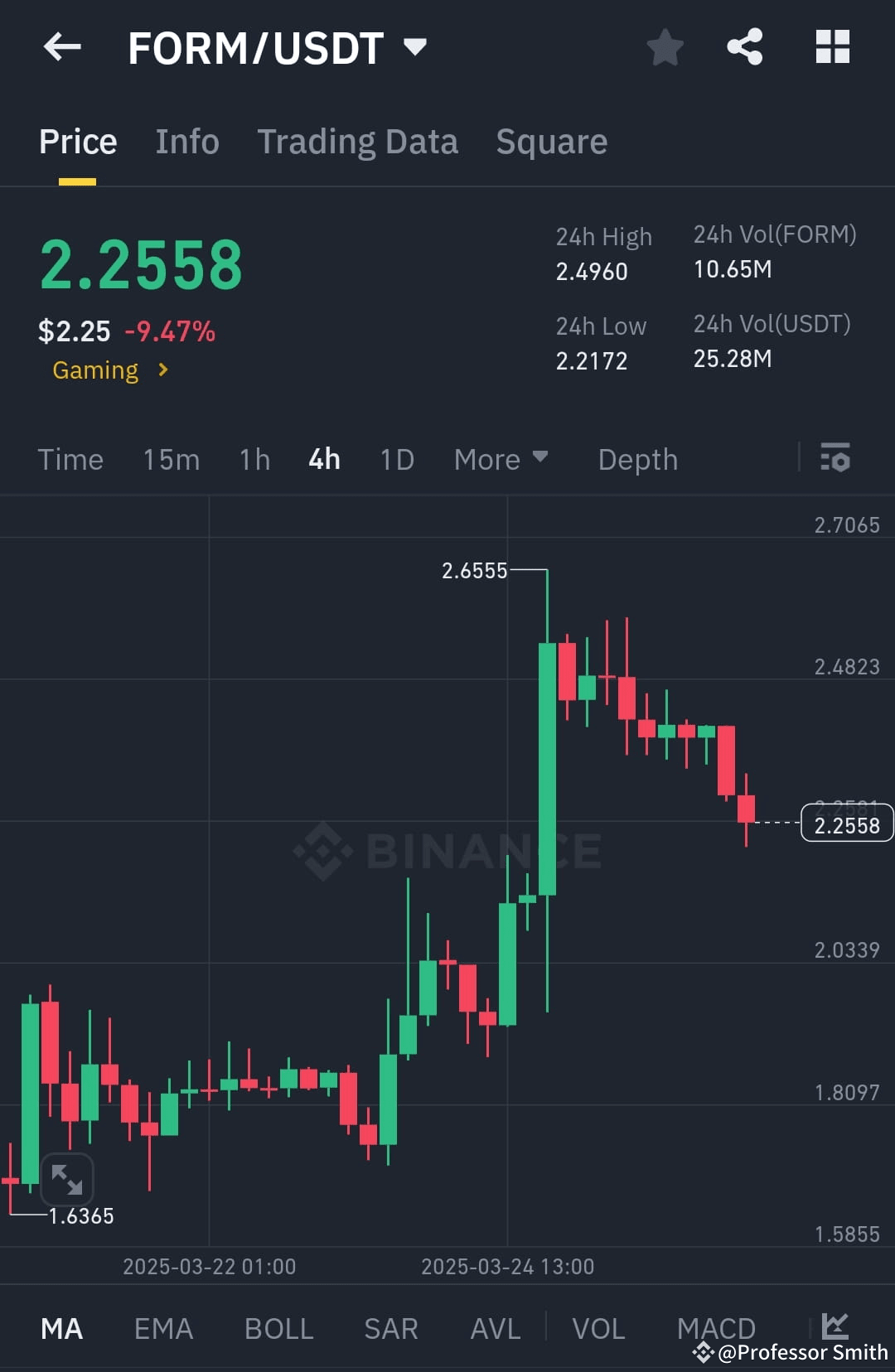Open the Depth view
The width and height of the screenshot is (895, 1372).
click(x=637, y=459)
